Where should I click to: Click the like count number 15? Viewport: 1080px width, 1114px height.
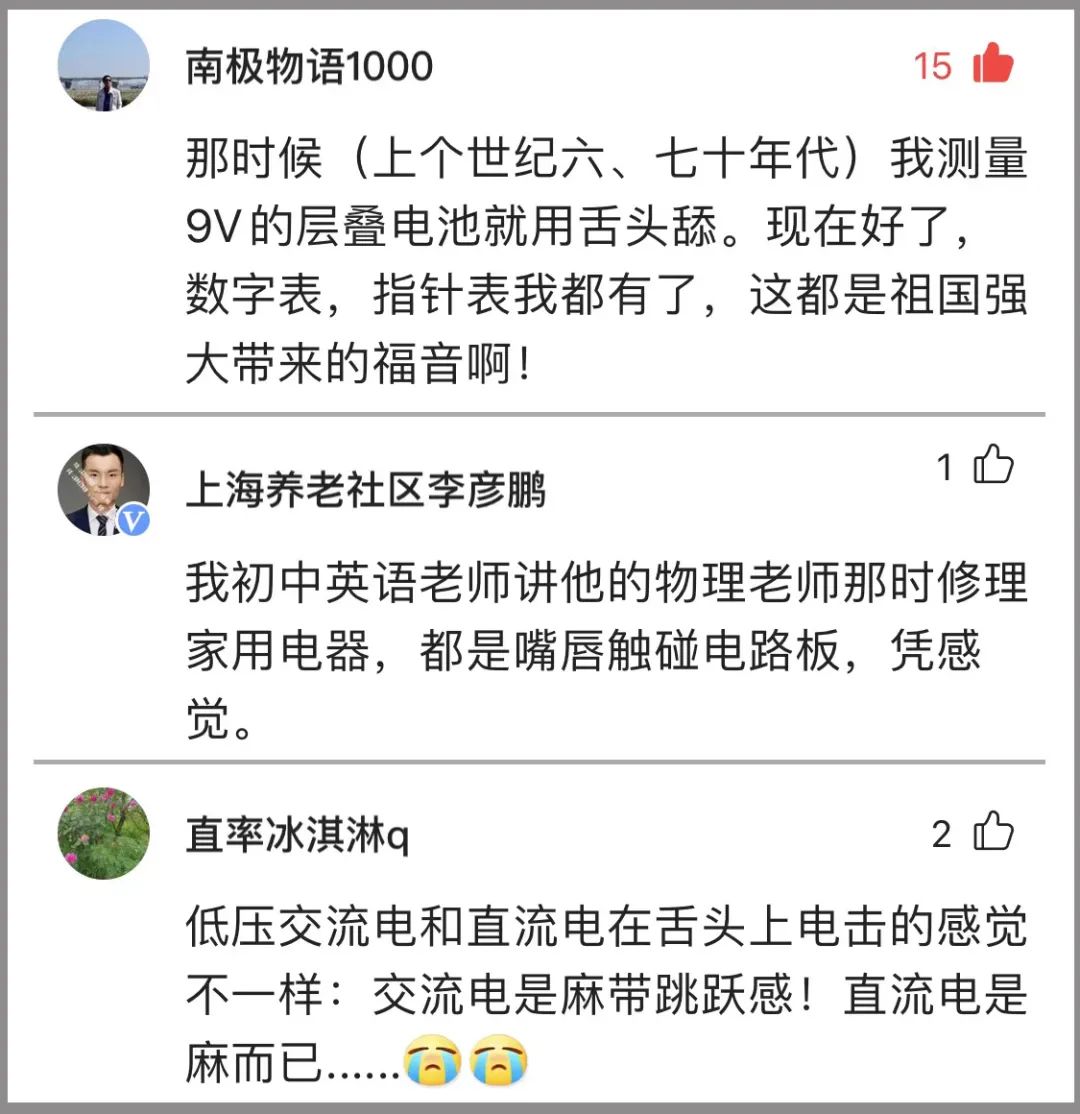[932, 67]
